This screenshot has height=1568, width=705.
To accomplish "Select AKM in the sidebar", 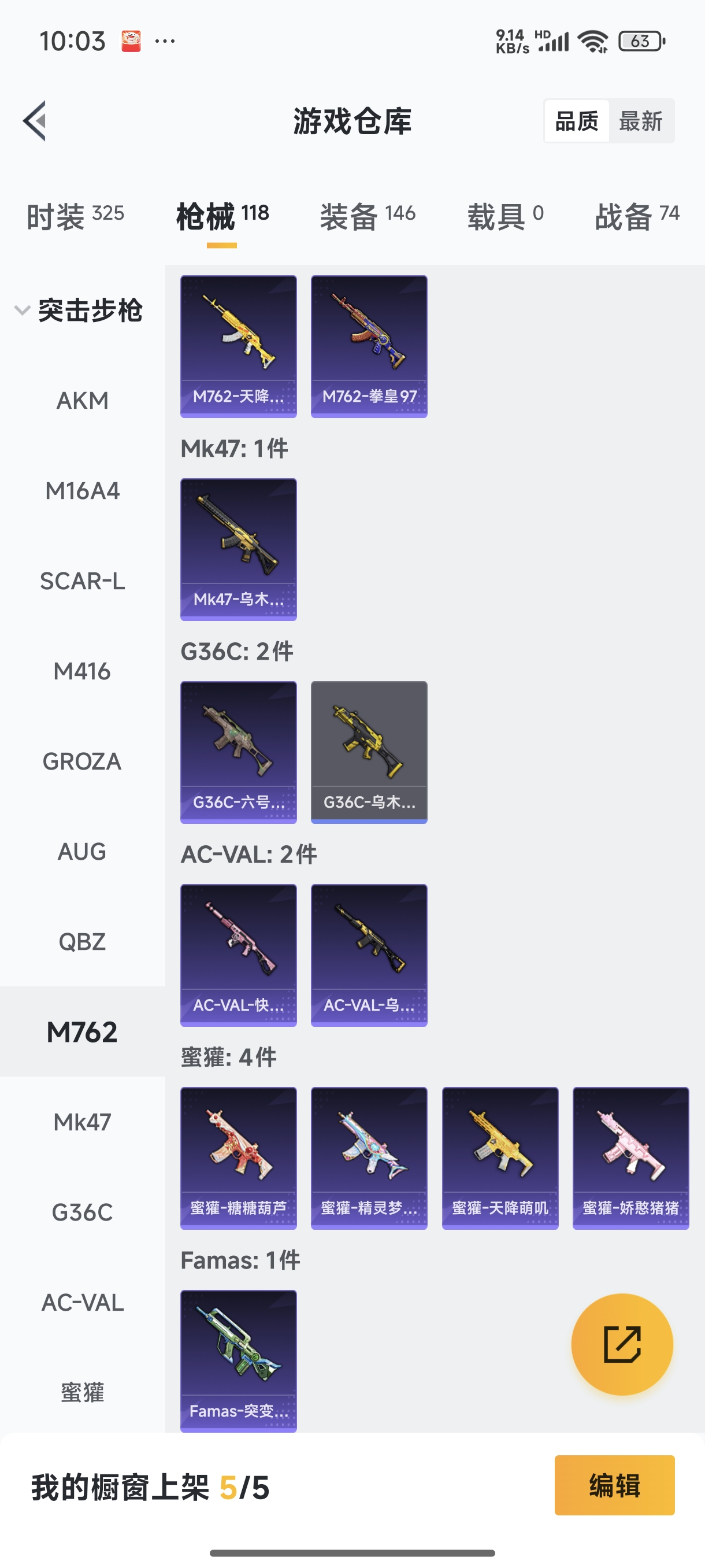I will coord(82,401).
